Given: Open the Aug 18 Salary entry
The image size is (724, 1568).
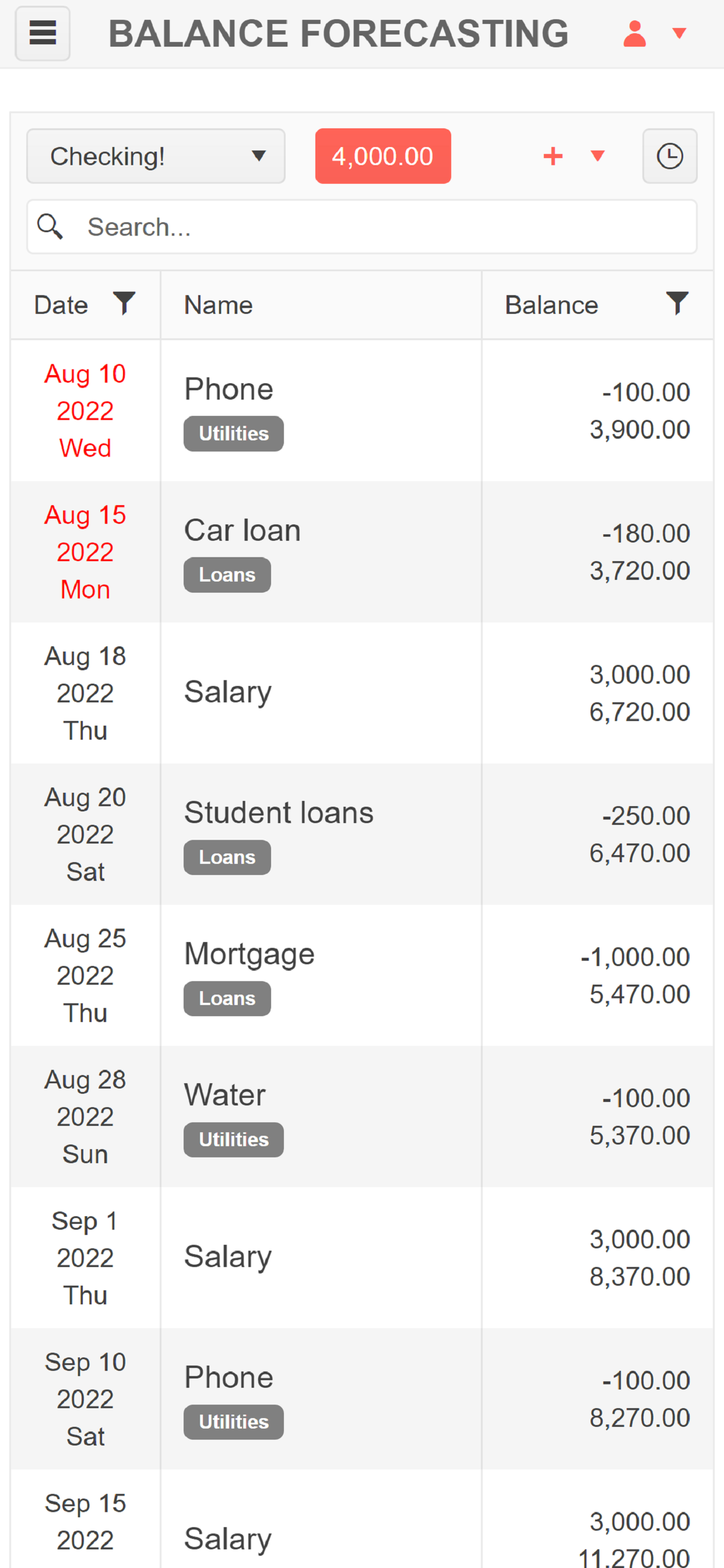Looking at the screenshot, I should coord(362,694).
